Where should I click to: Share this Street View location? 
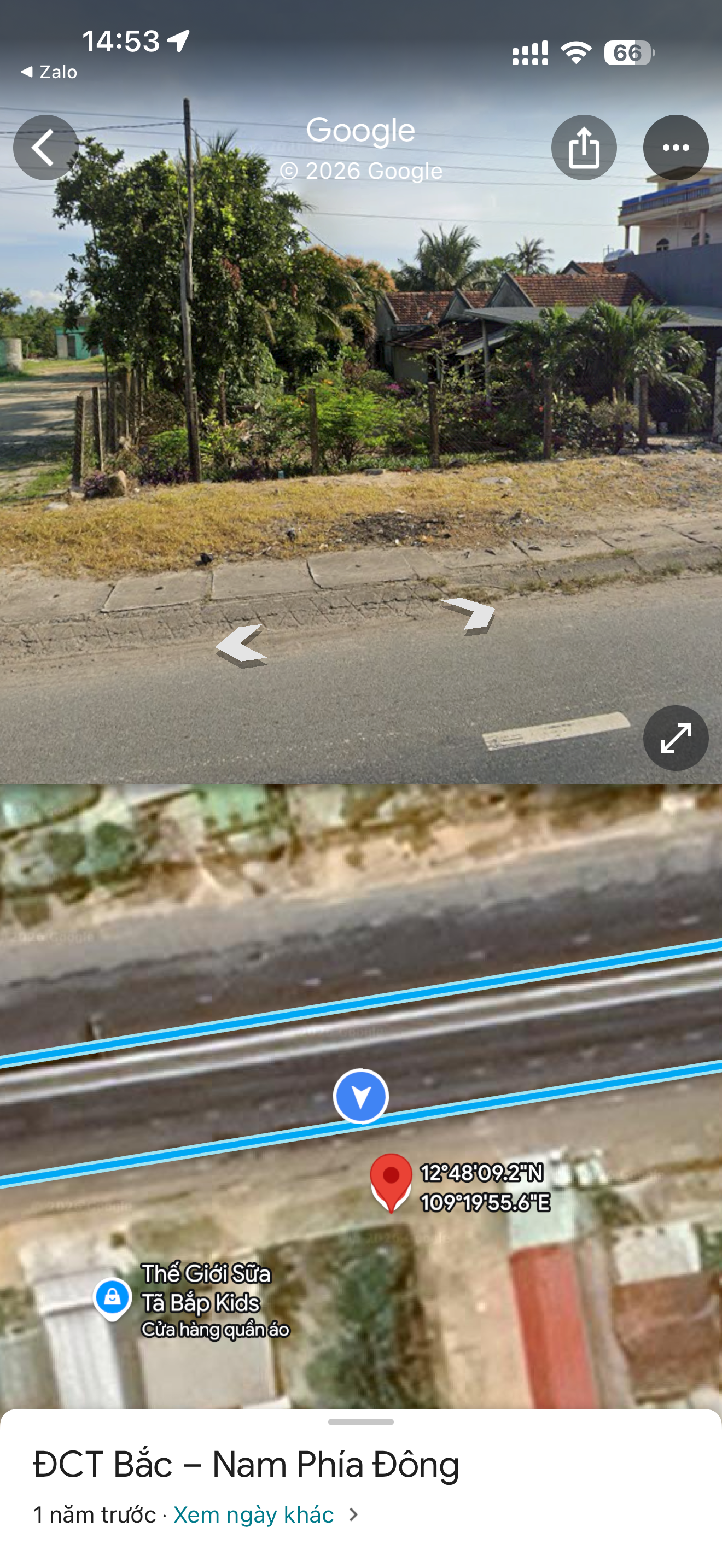tap(584, 147)
